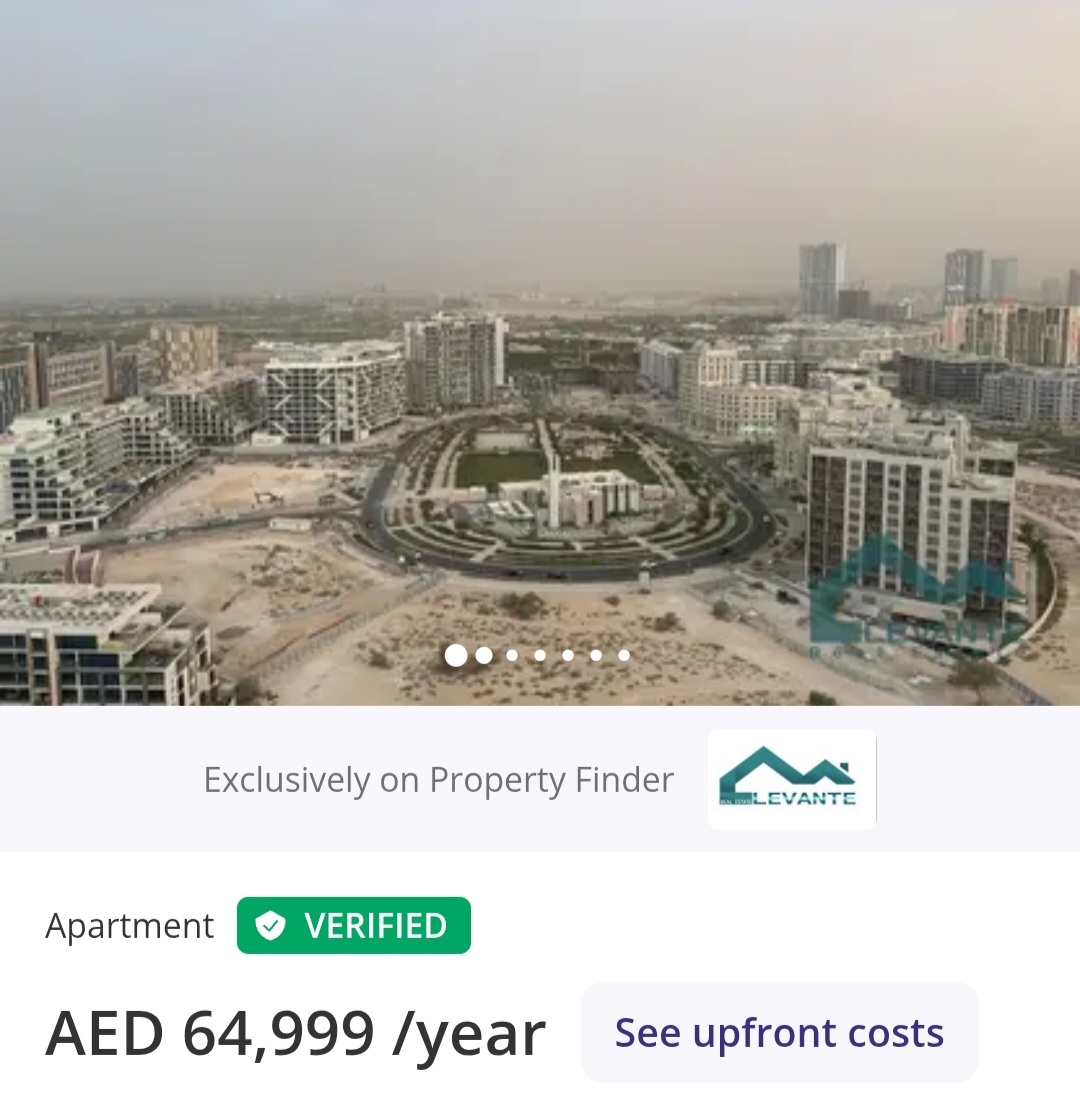Tap See upfront costs button
This screenshot has height=1095, width=1080.
779,1032
